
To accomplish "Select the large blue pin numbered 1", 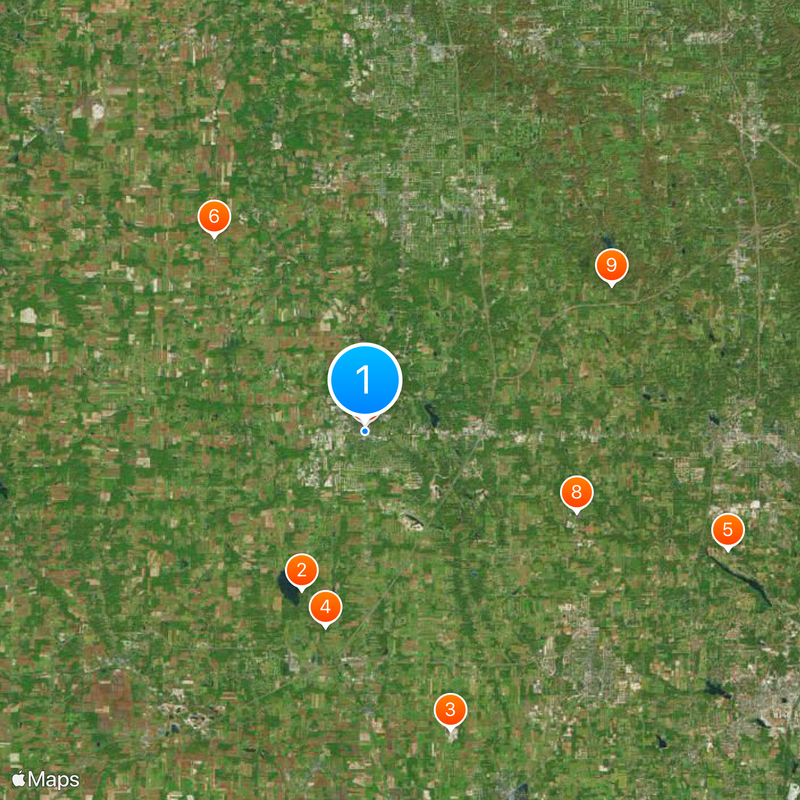I will tap(365, 380).
